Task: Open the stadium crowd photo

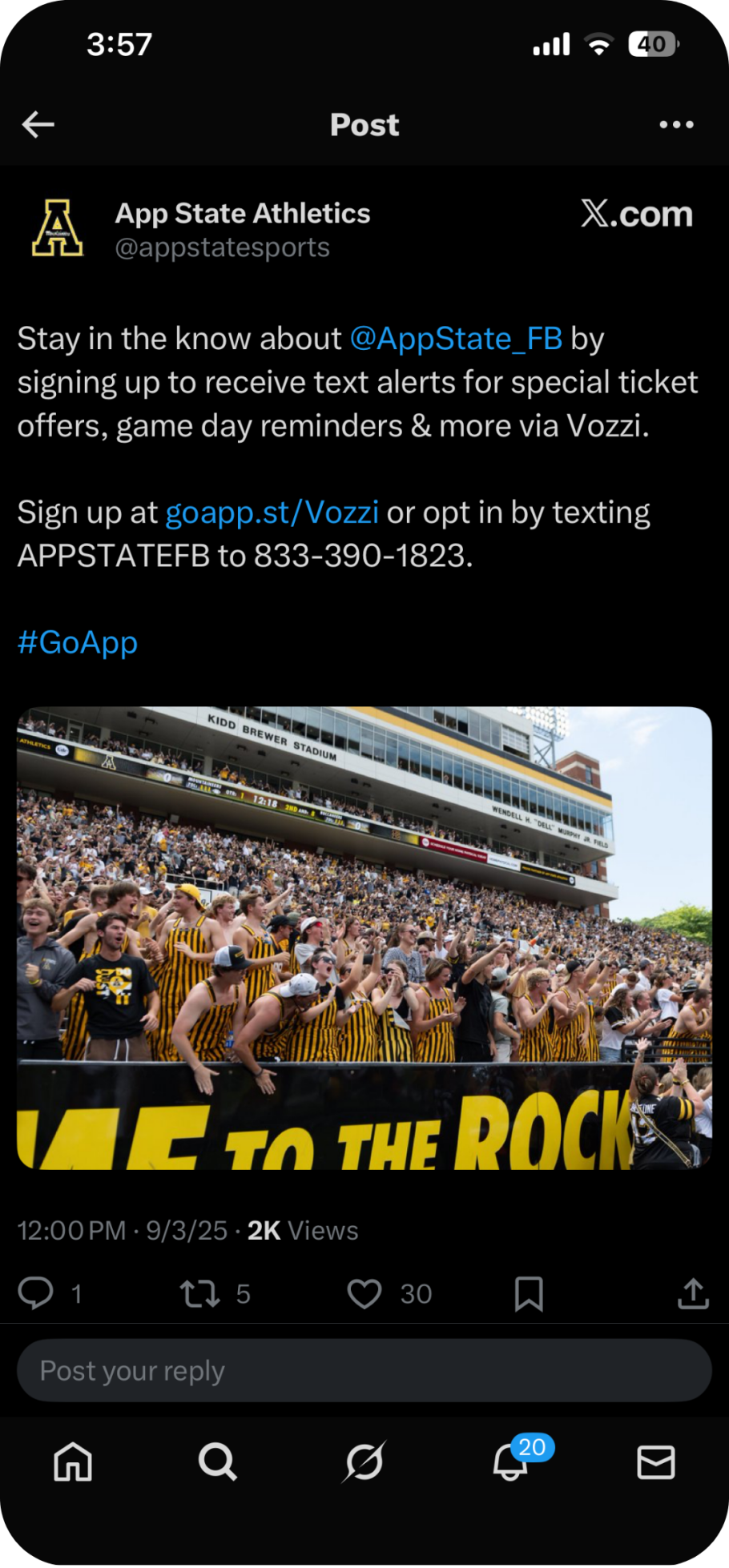Action: pyautogui.click(x=364, y=938)
